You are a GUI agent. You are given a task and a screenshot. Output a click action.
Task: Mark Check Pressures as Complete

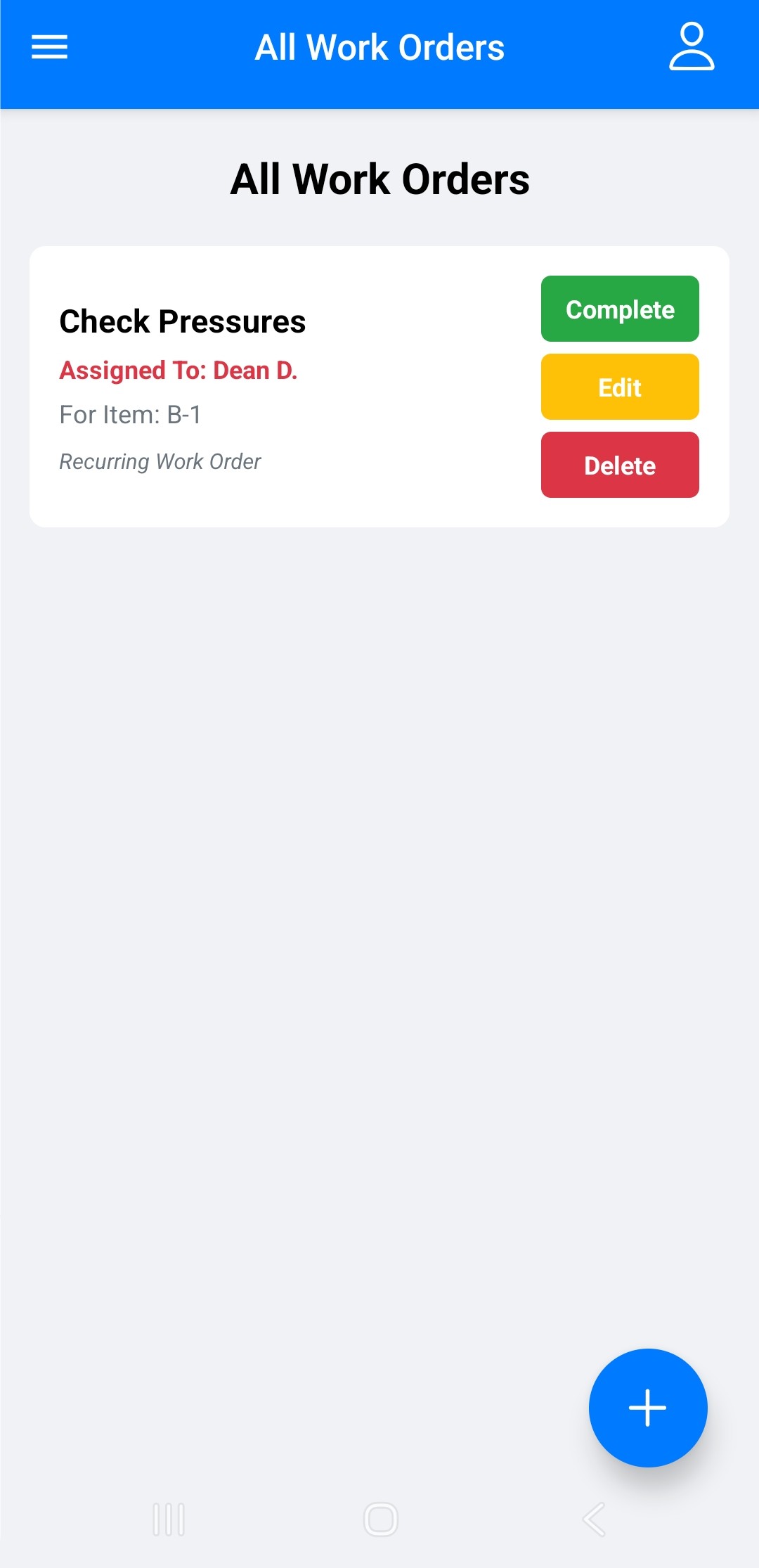coord(619,309)
